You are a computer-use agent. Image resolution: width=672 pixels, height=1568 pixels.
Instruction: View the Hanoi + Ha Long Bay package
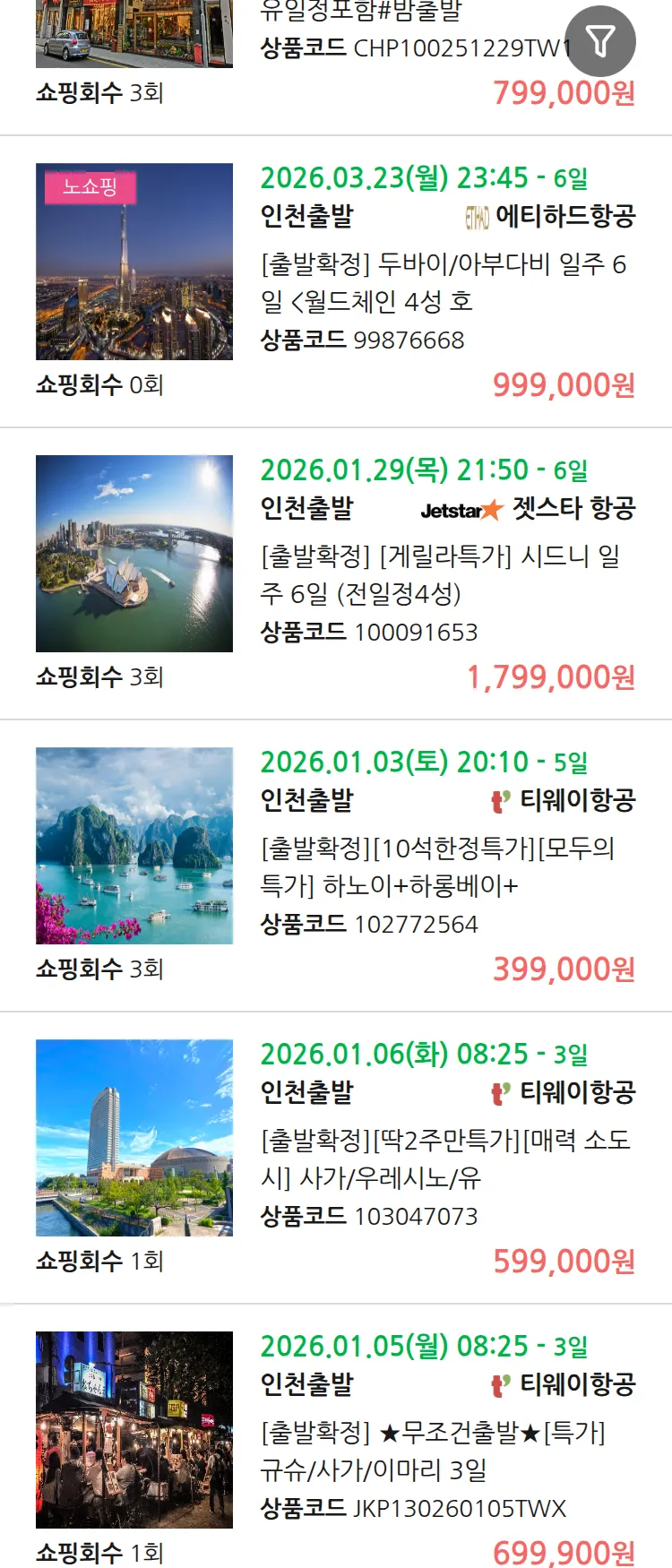pos(437,866)
